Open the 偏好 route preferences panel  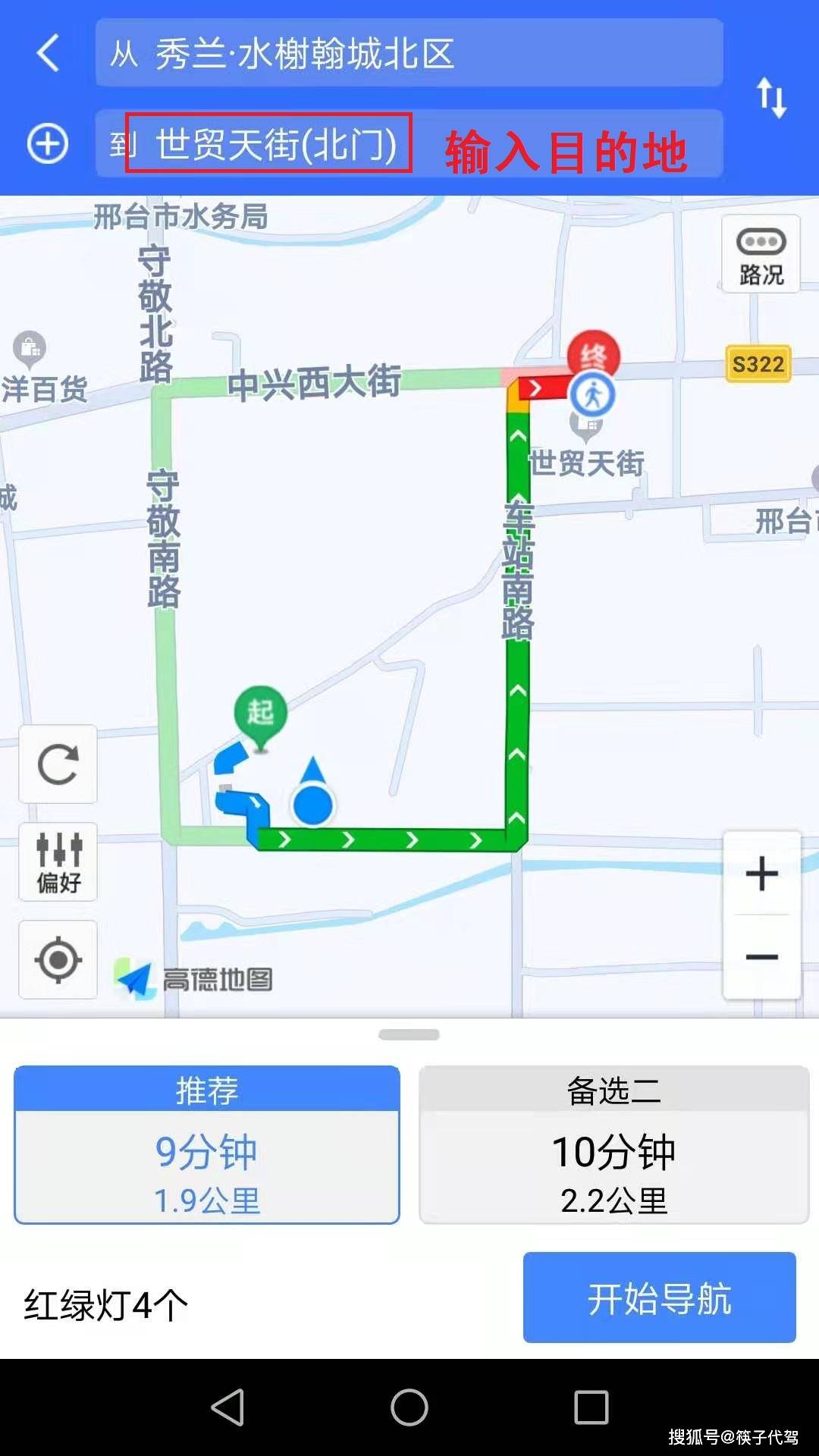58,861
